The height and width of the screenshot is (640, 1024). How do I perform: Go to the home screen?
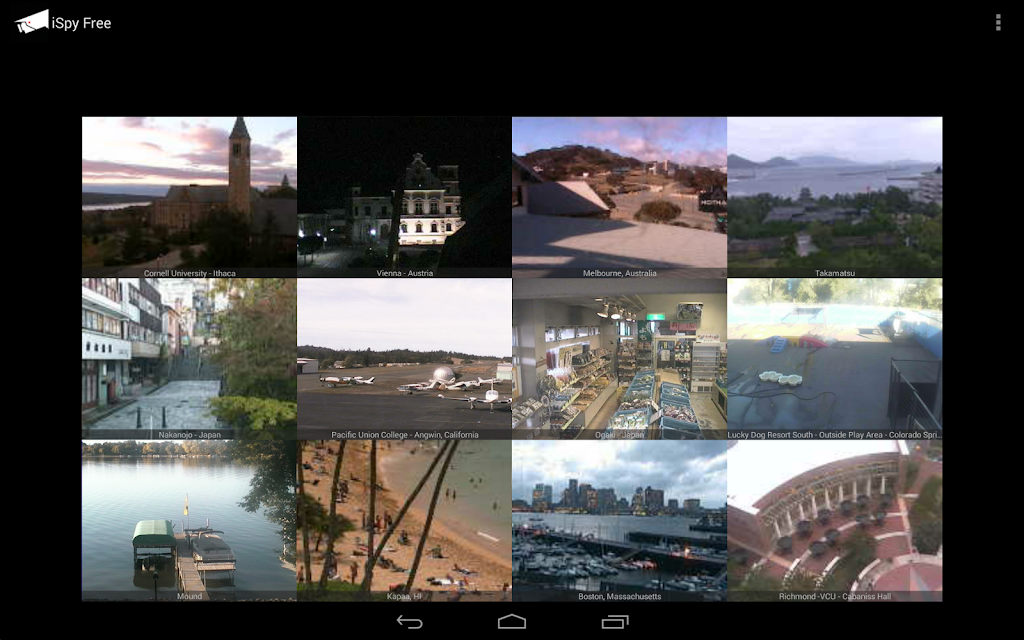point(511,622)
